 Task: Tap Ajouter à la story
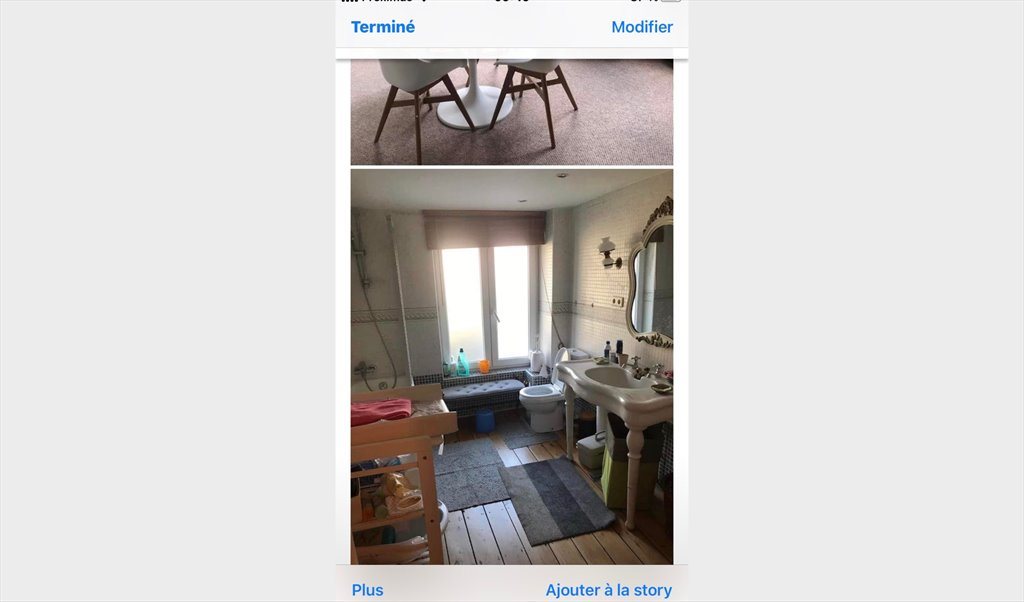pyautogui.click(x=608, y=590)
